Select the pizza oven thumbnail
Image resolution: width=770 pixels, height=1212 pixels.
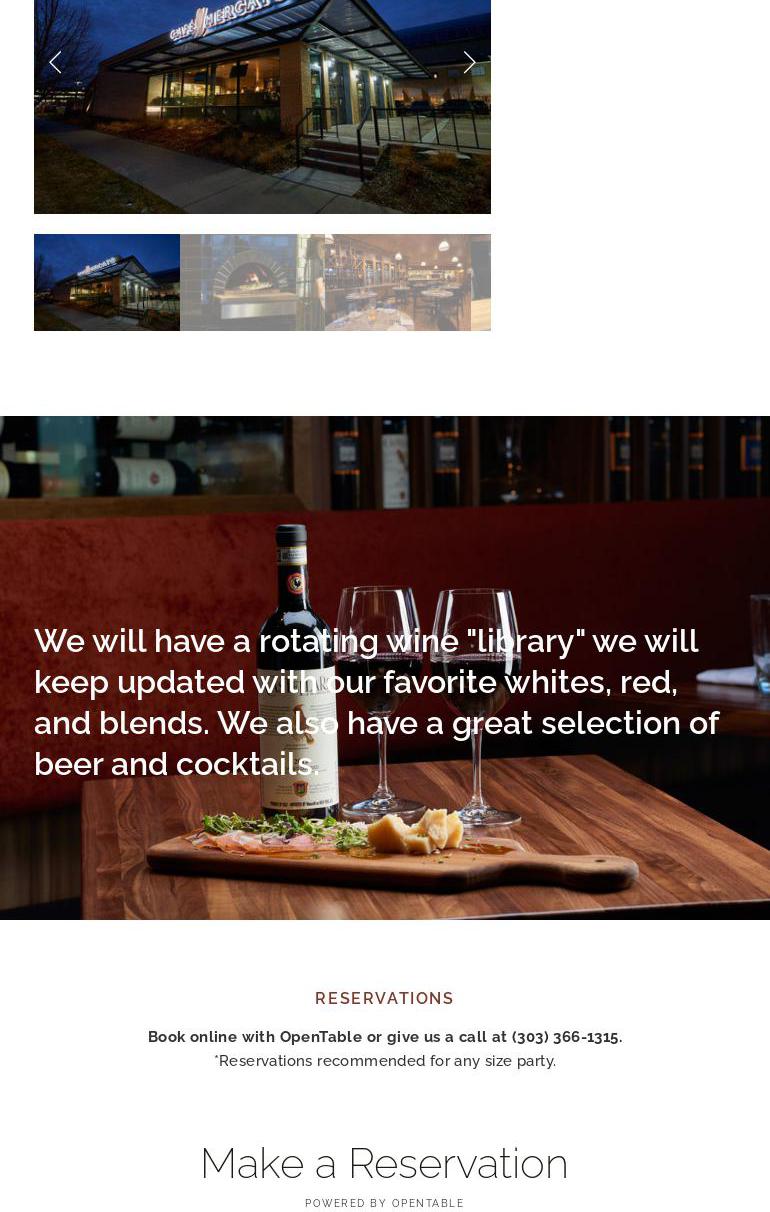[x=252, y=282]
